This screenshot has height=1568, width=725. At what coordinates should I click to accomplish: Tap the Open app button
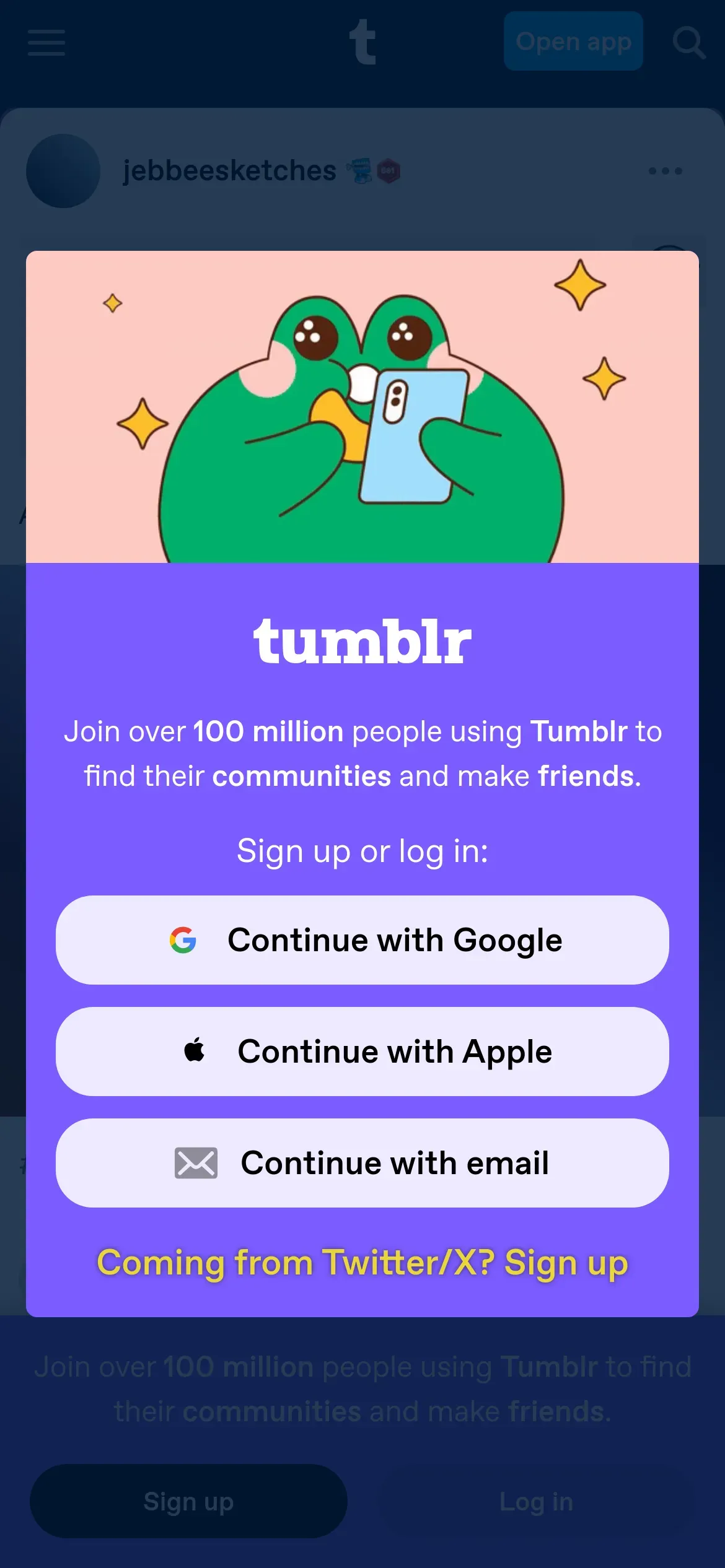coord(573,41)
